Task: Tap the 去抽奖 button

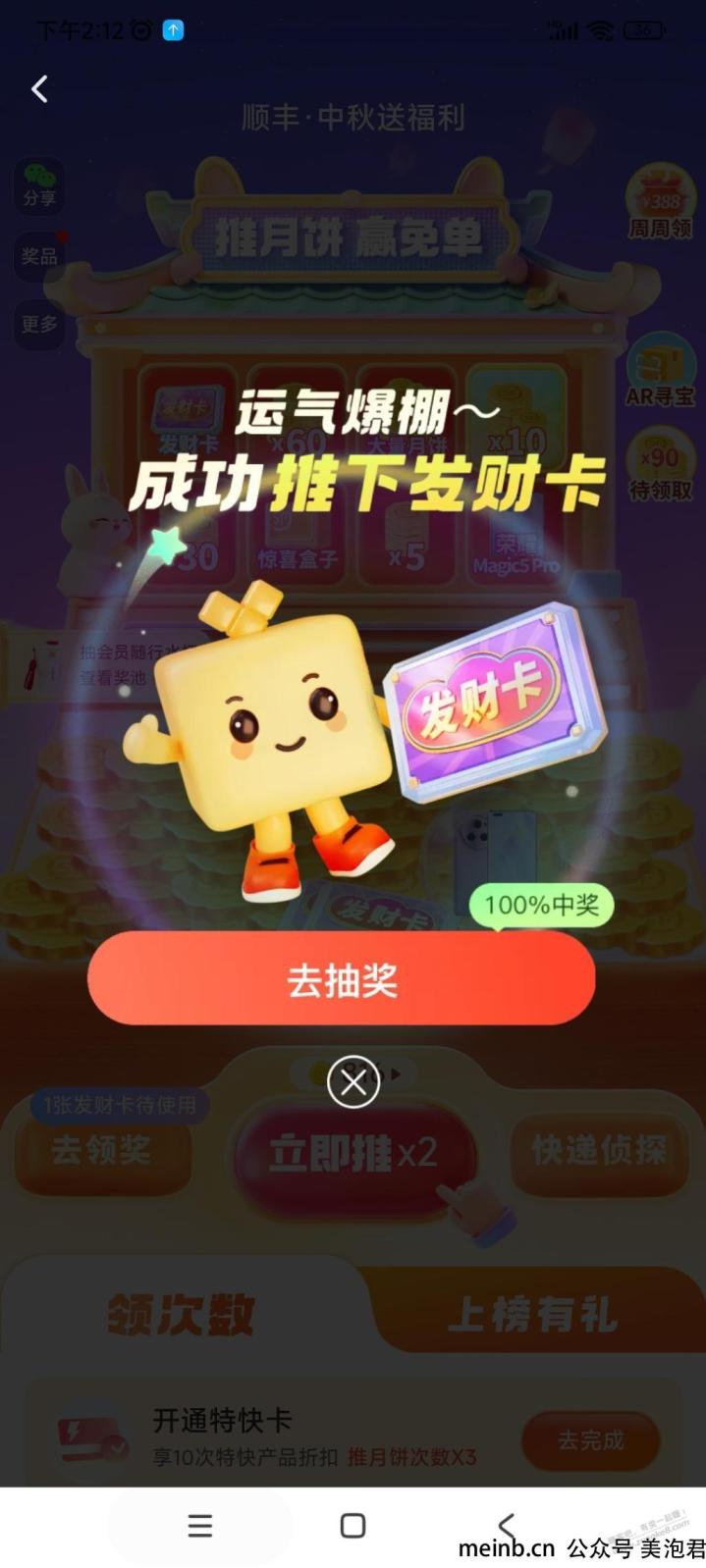Action: 342,978
